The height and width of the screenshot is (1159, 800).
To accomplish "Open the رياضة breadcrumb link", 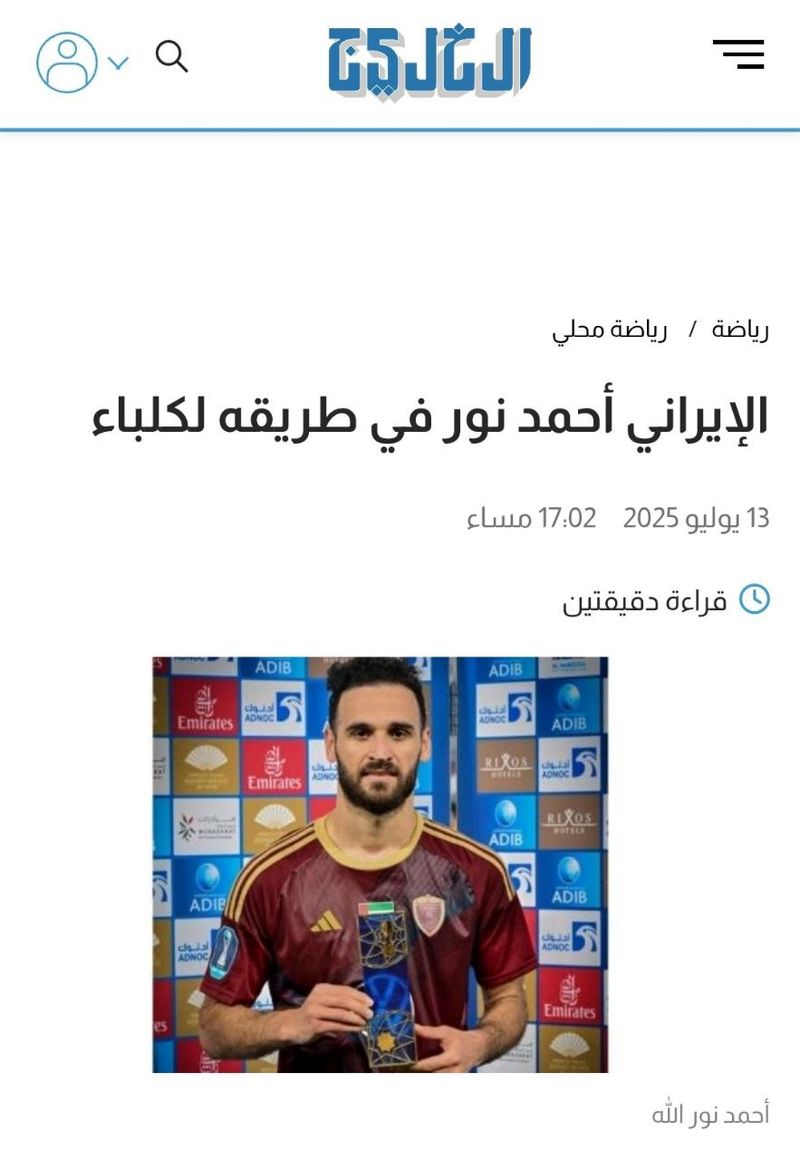I will tap(740, 330).
